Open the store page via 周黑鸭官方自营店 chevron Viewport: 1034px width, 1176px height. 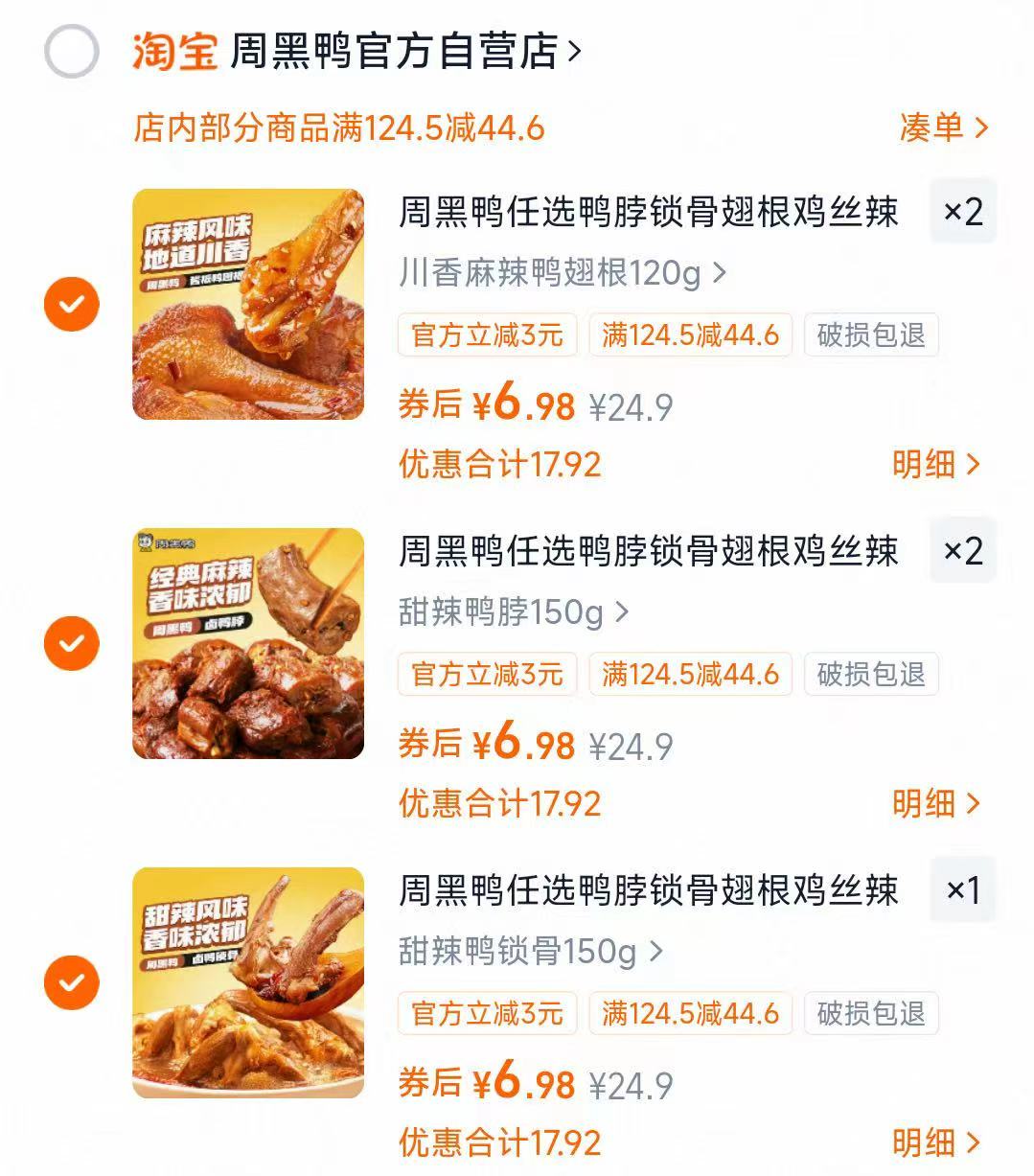click(575, 55)
